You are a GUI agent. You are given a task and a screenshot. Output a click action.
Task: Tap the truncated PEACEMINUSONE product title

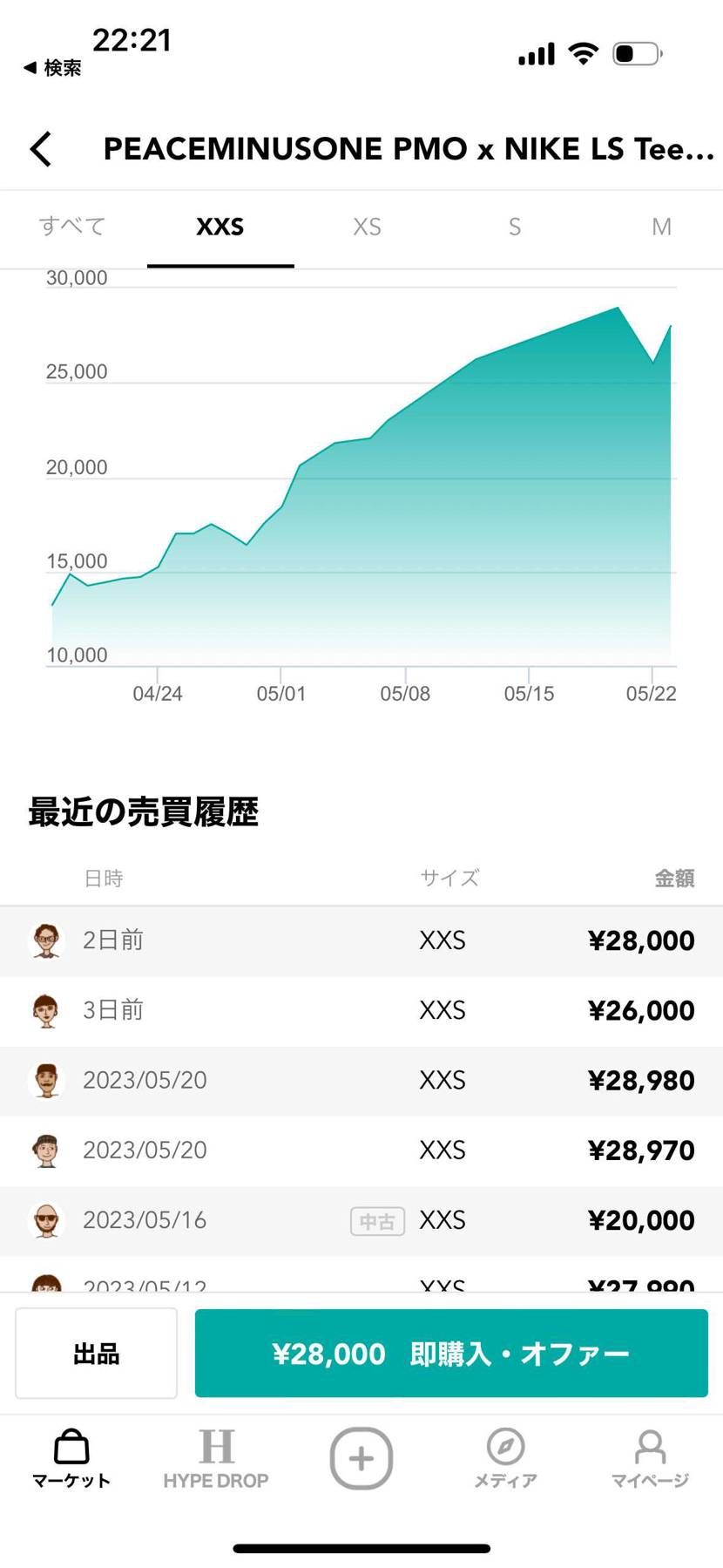(x=408, y=148)
